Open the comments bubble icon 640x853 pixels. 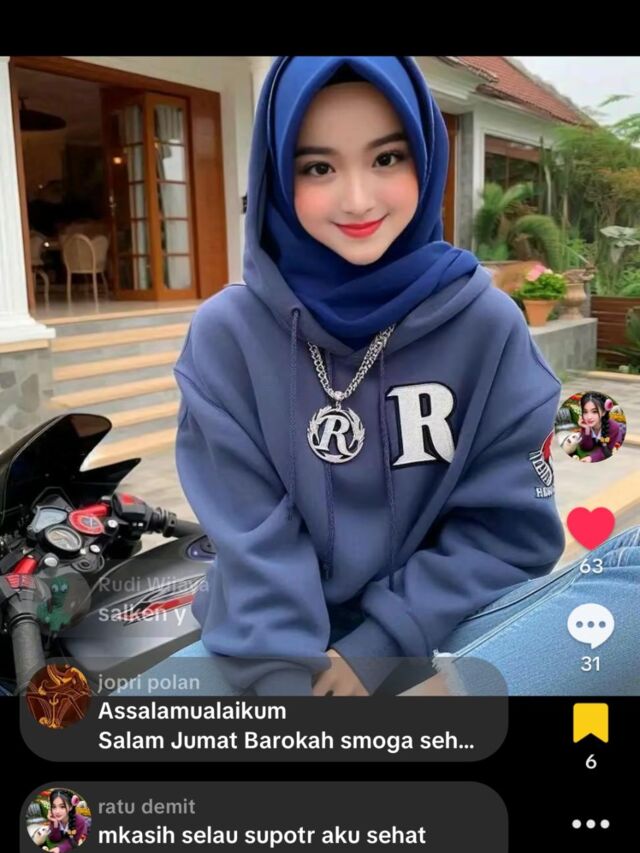pyautogui.click(x=590, y=626)
